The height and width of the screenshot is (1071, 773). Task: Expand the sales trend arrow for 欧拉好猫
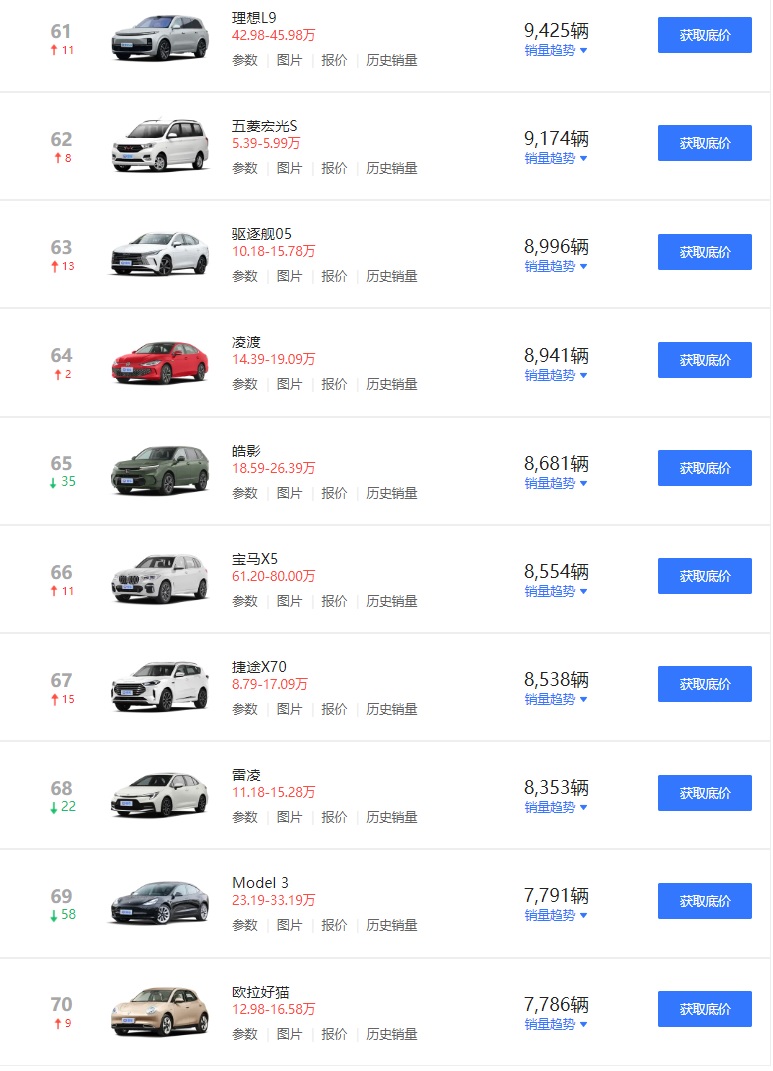pyautogui.click(x=548, y=1023)
